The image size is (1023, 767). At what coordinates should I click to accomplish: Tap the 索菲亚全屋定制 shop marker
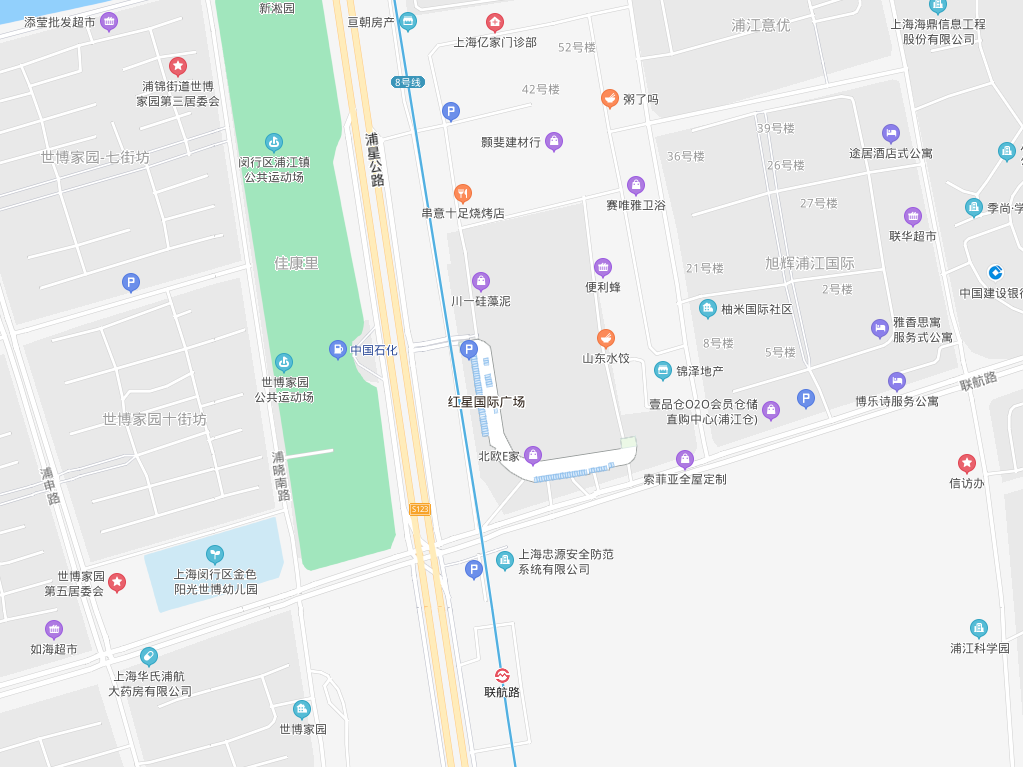tap(685, 460)
